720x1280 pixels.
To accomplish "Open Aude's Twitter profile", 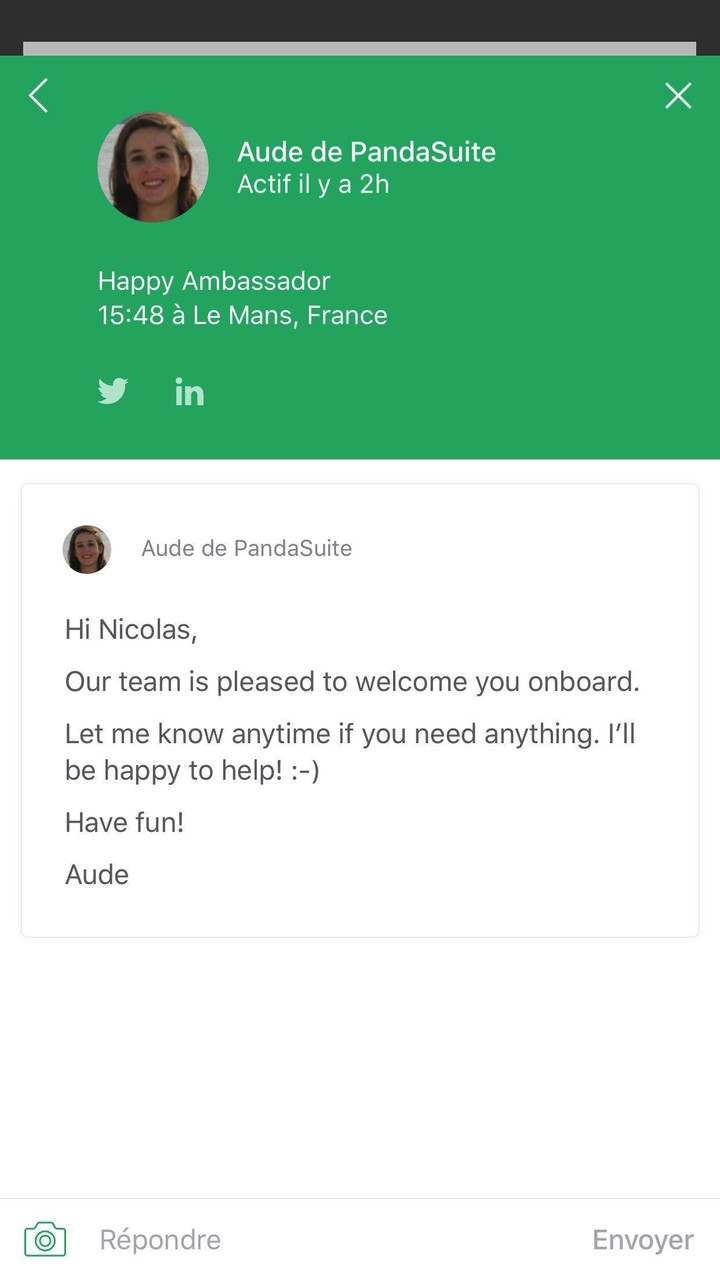I will click(x=113, y=391).
